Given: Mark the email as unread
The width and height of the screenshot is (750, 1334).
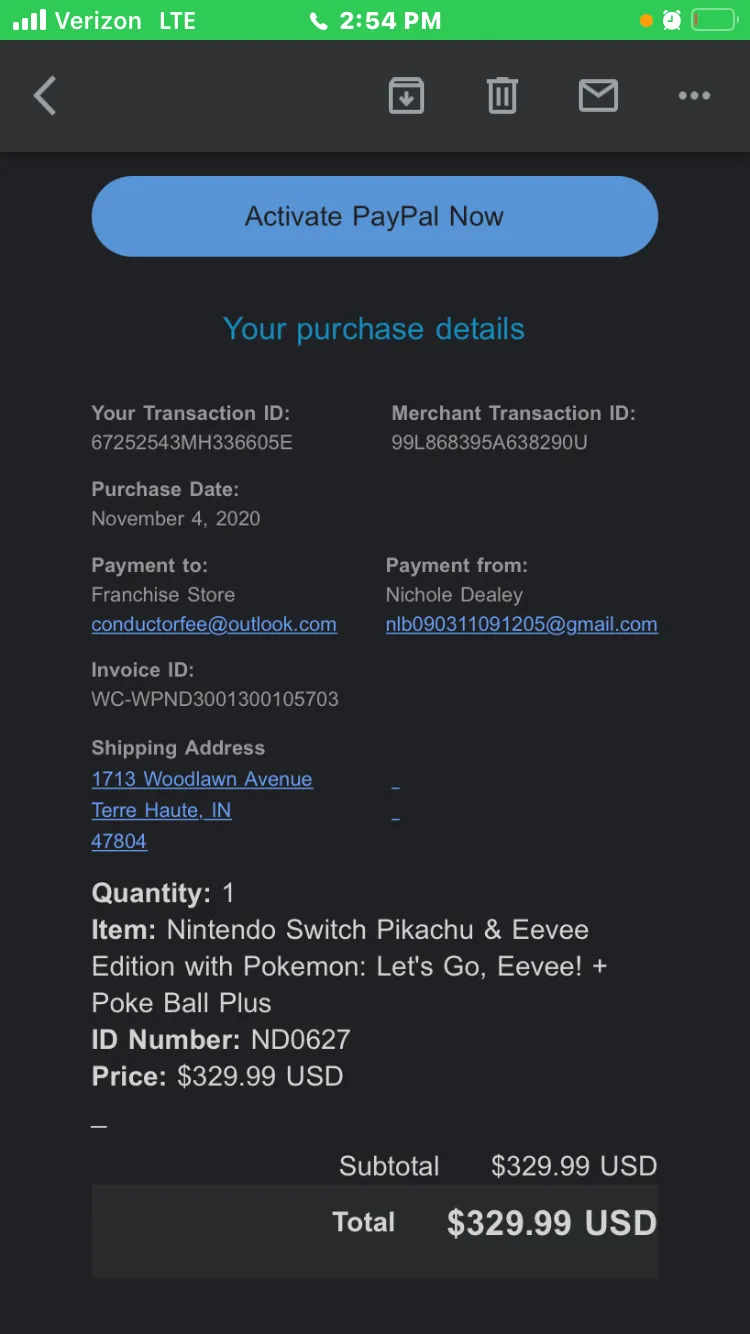Looking at the screenshot, I should tap(598, 96).
